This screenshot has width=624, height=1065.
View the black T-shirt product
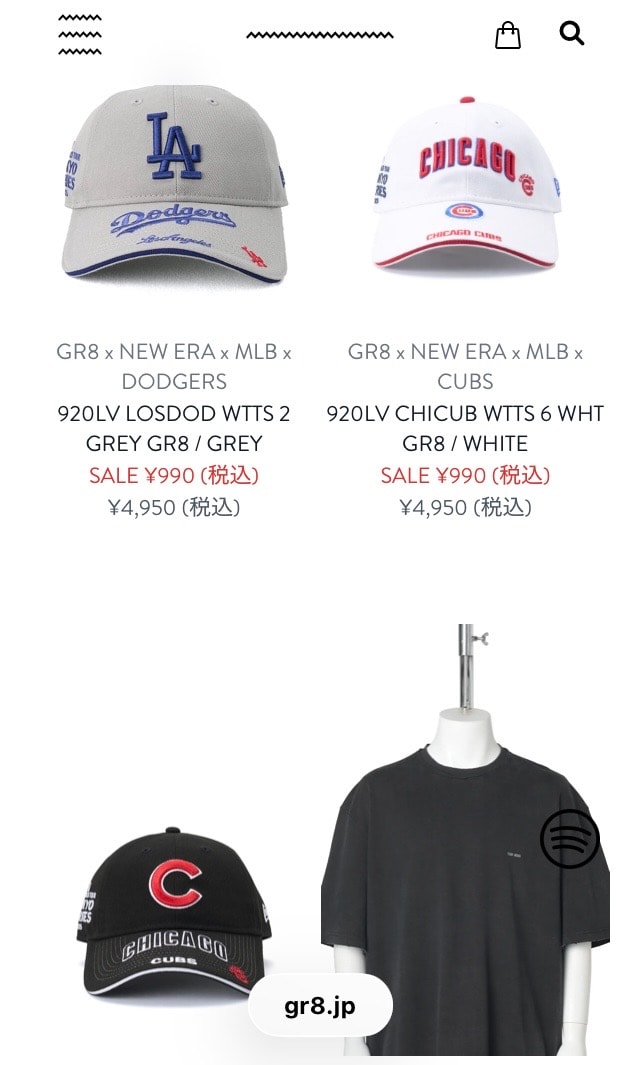[x=465, y=842]
